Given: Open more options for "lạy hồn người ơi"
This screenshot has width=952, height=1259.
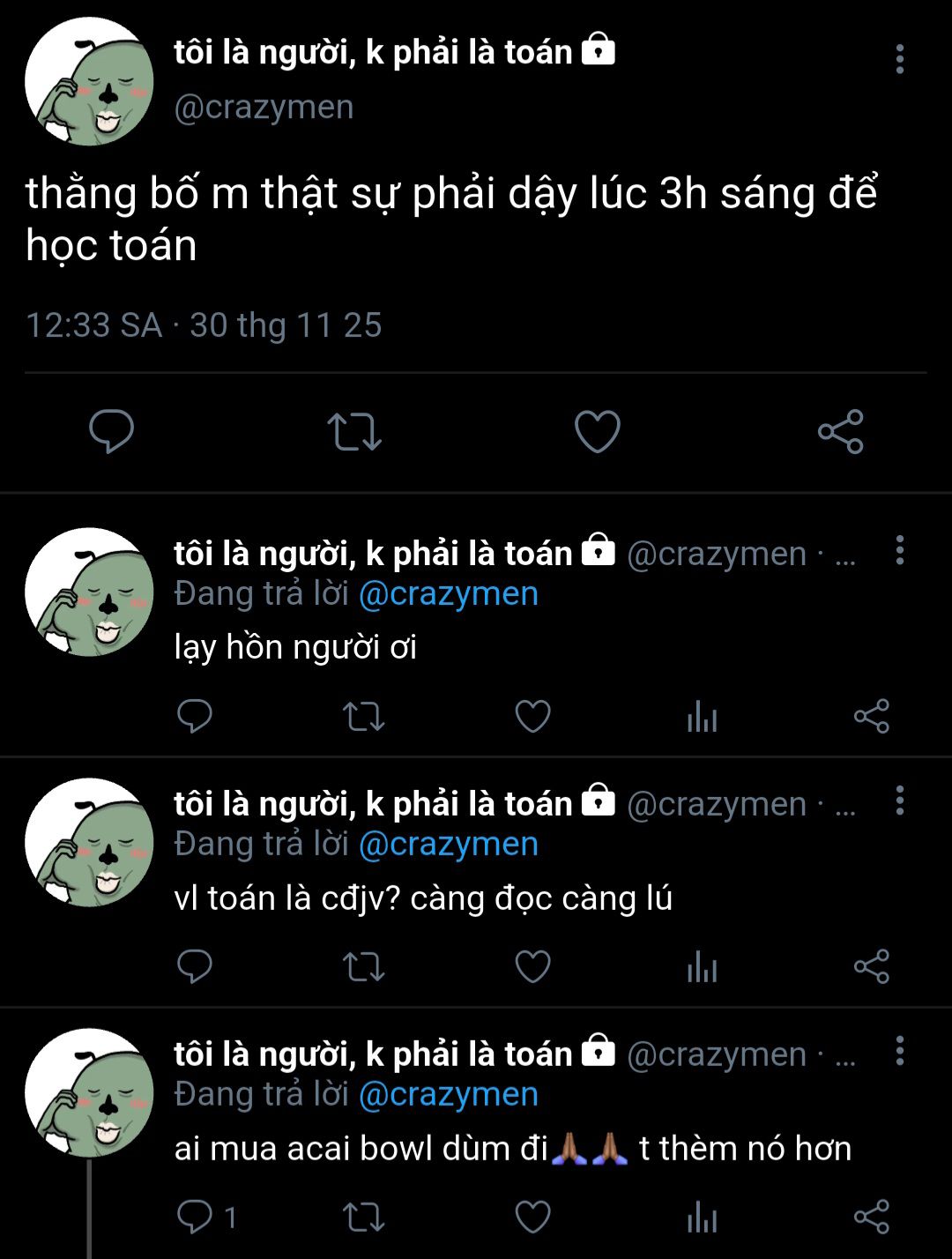Looking at the screenshot, I should (x=899, y=550).
